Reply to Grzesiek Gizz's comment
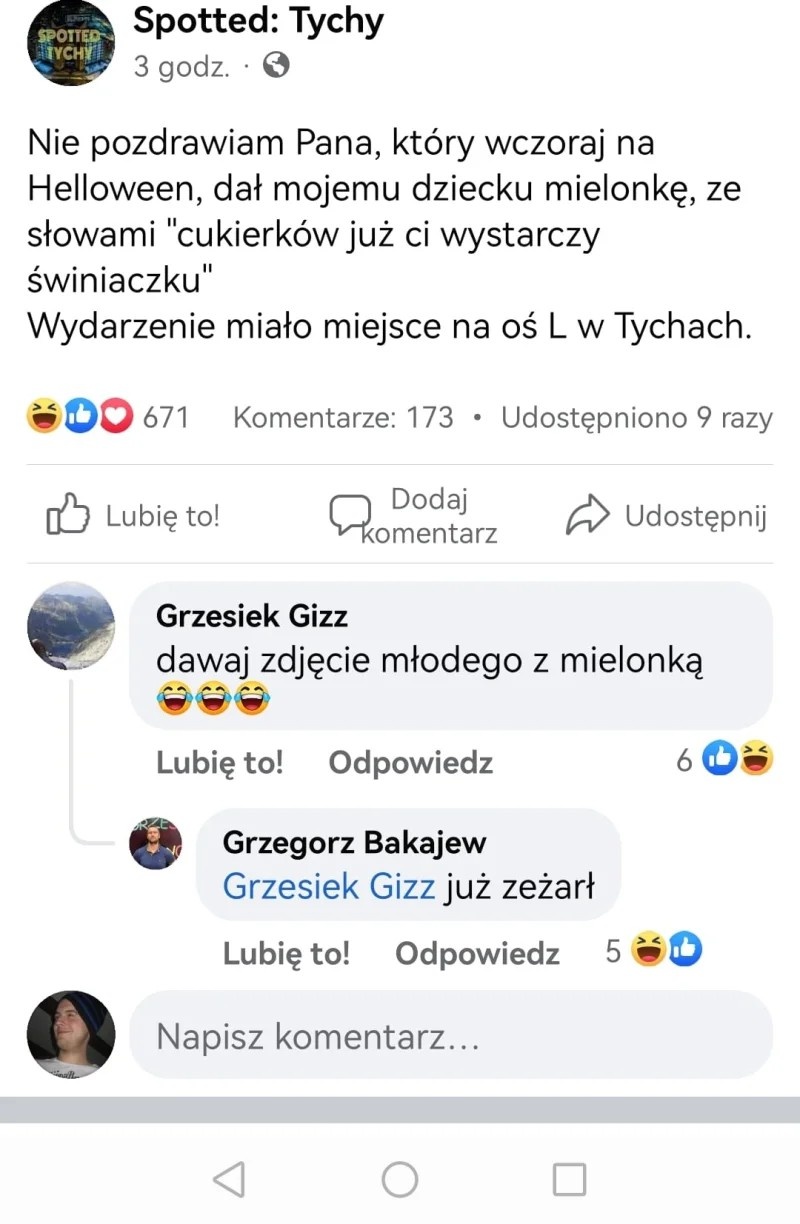 (410, 763)
